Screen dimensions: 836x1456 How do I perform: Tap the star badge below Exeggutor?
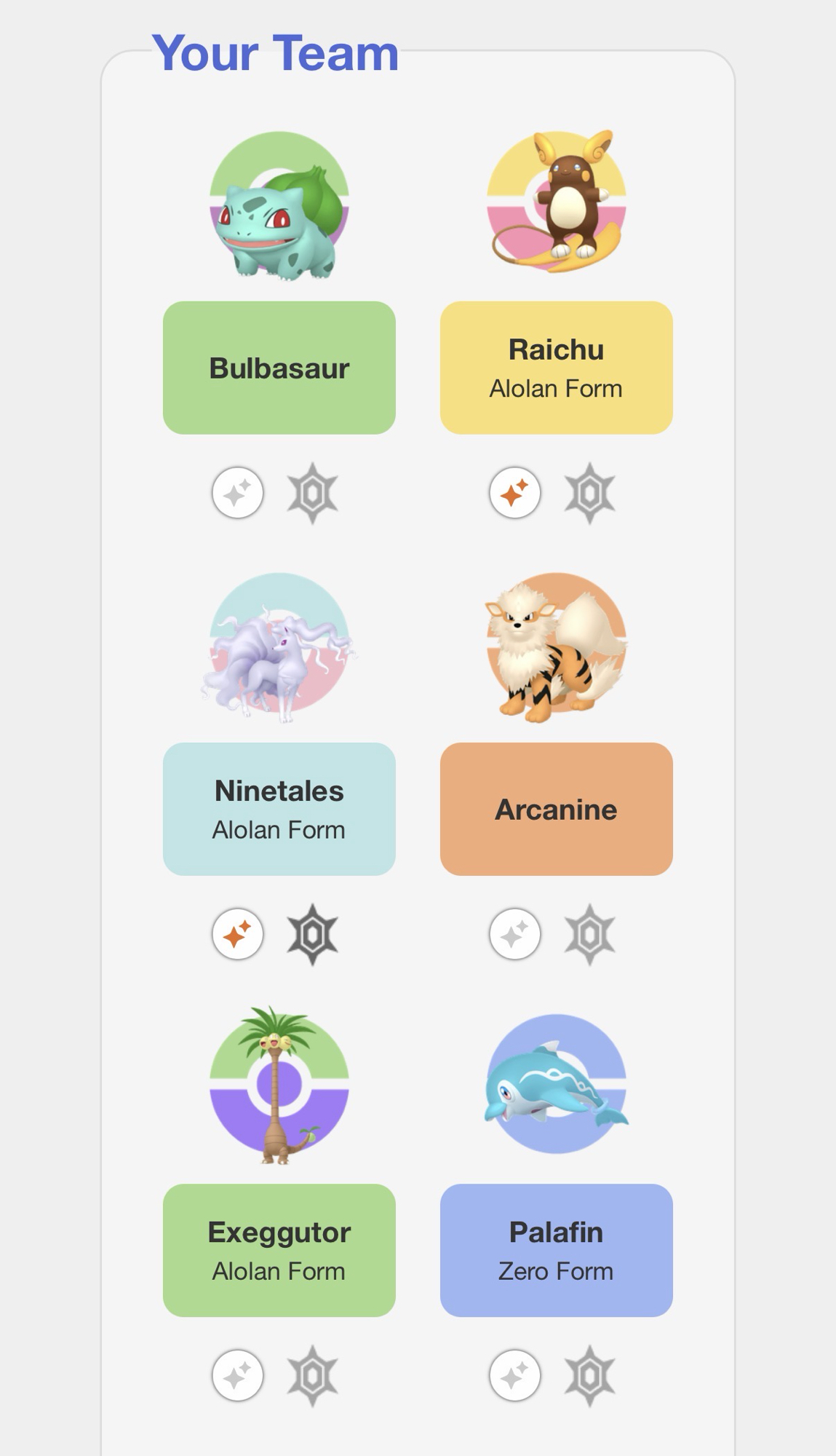(x=312, y=1375)
